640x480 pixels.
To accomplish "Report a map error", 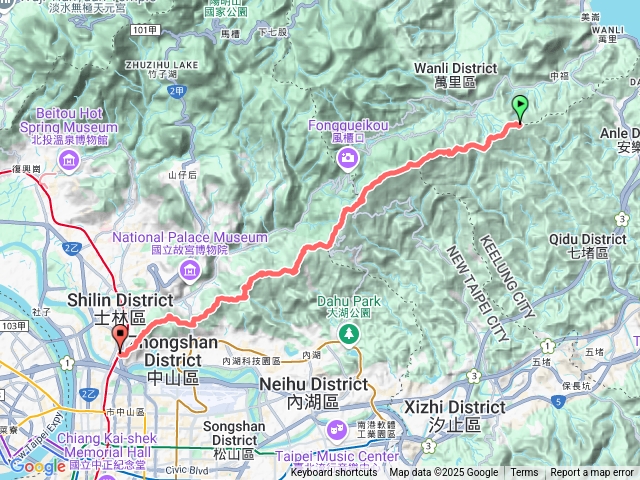I will (592, 473).
